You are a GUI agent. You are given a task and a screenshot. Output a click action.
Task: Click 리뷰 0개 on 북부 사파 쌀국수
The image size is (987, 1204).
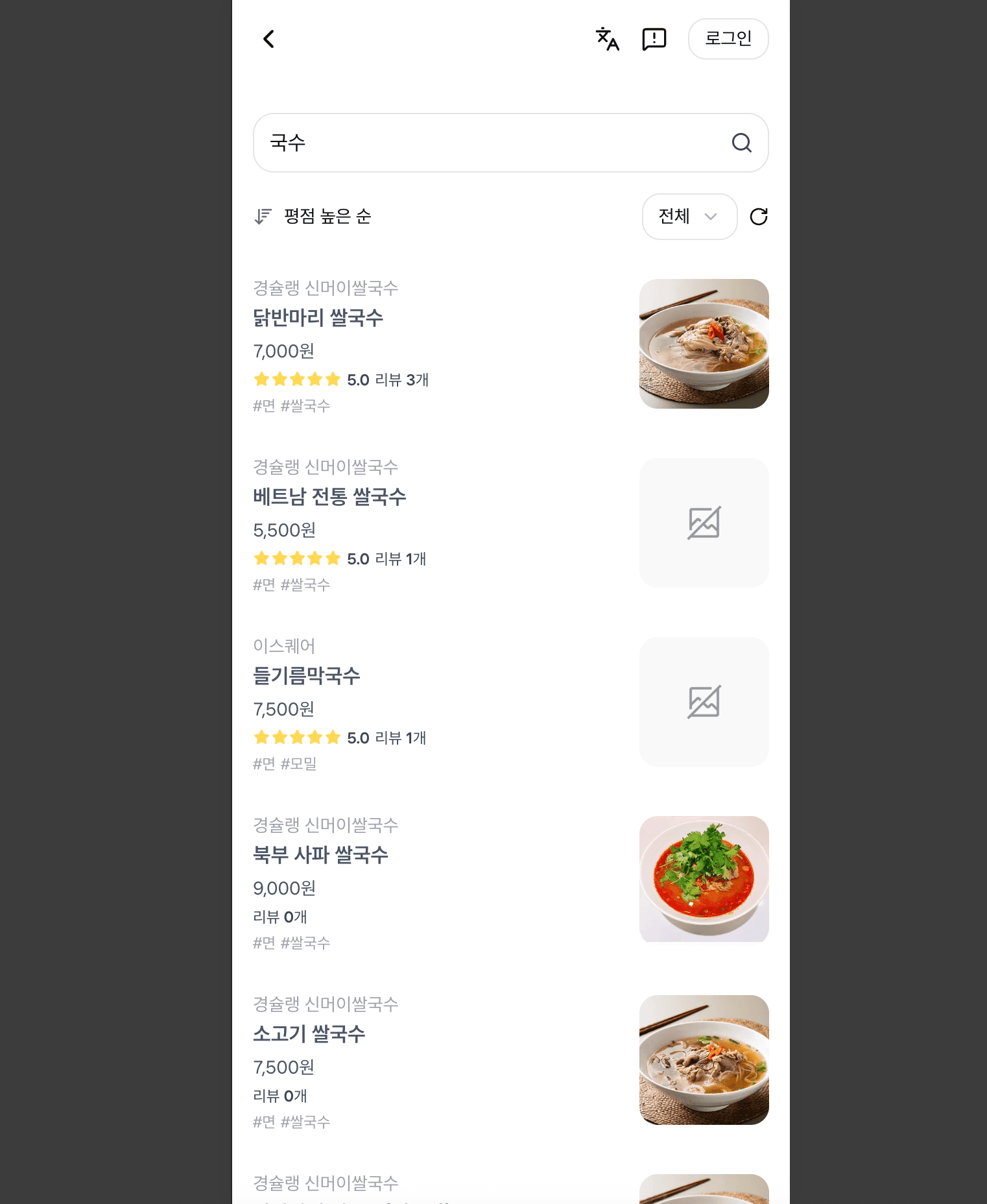point(280,917)
